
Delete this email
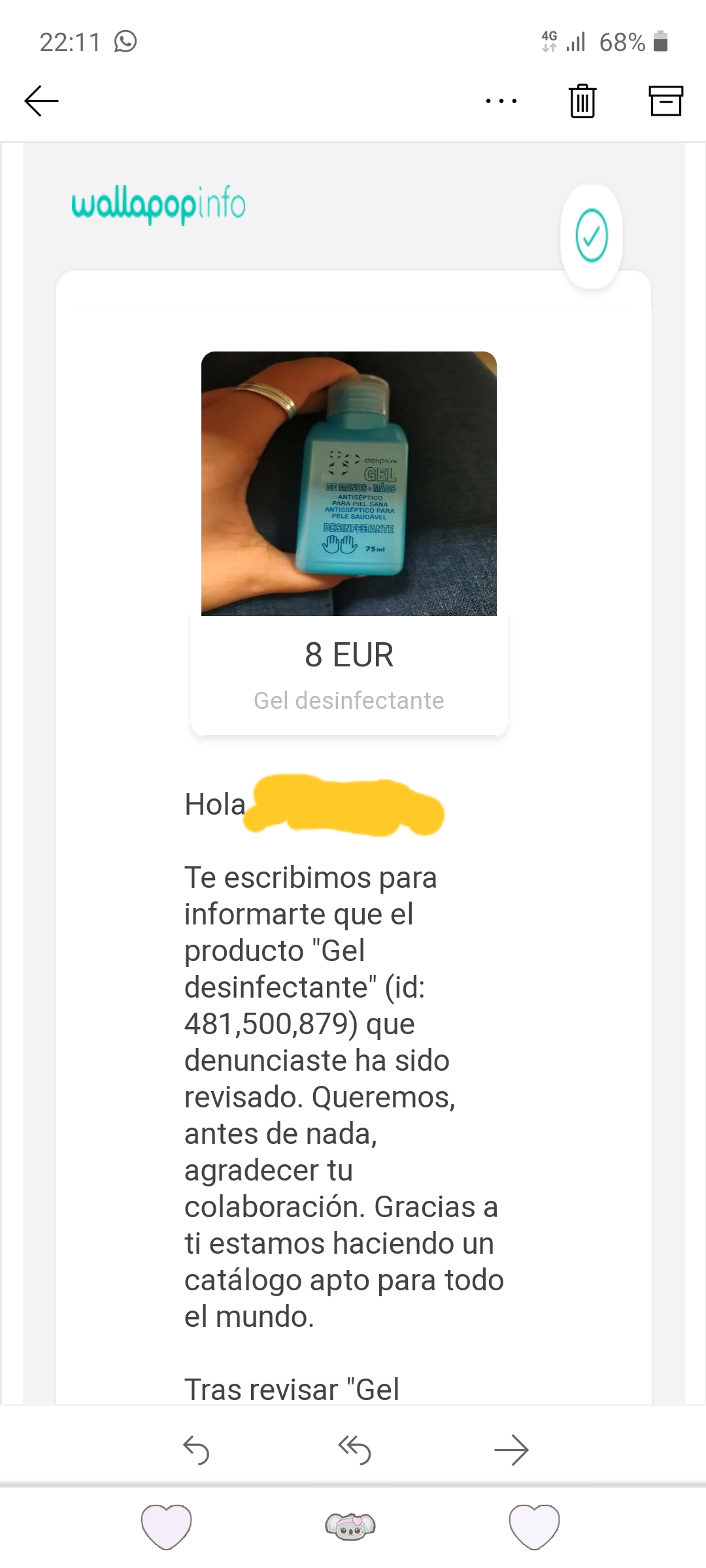click(x=582, y=101)
